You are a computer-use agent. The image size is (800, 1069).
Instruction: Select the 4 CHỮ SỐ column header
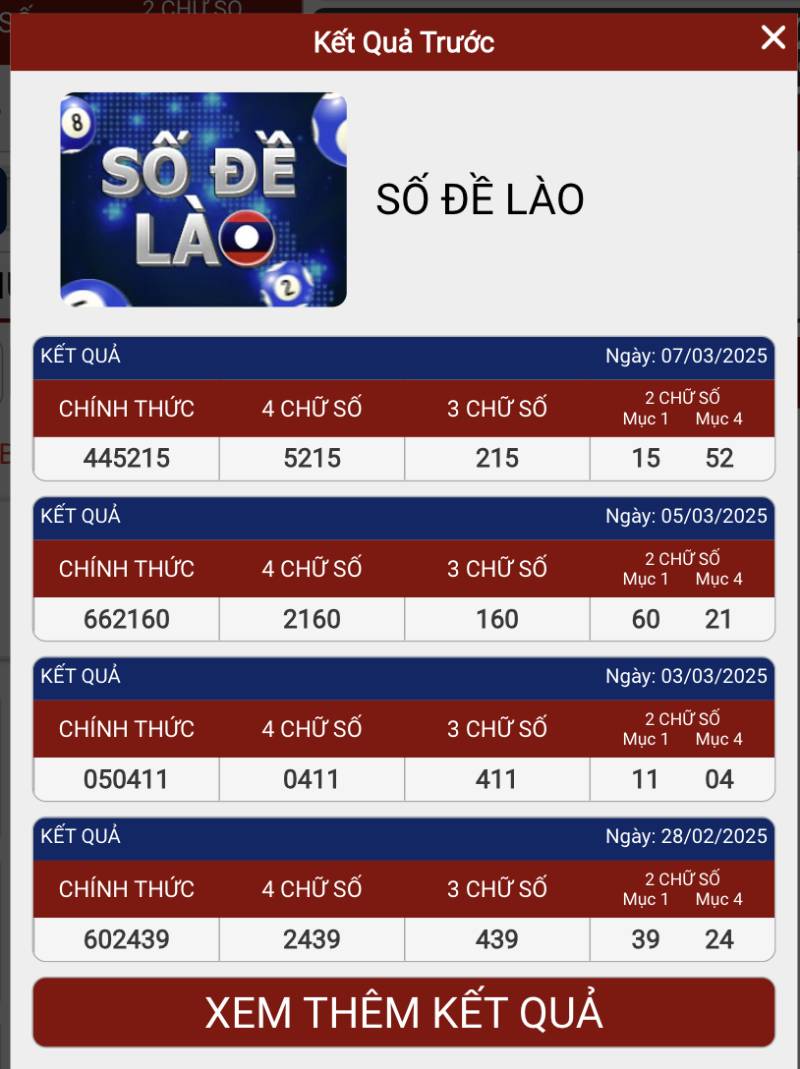click(310, 408)
